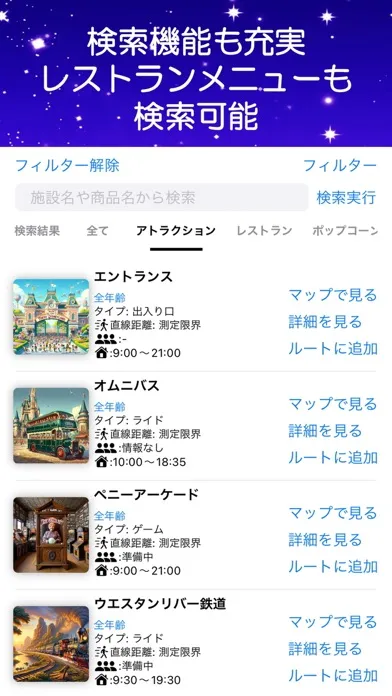This screenshot has height=696, width=392.
Task: View details for オムニバス
Action: point(325,431)
